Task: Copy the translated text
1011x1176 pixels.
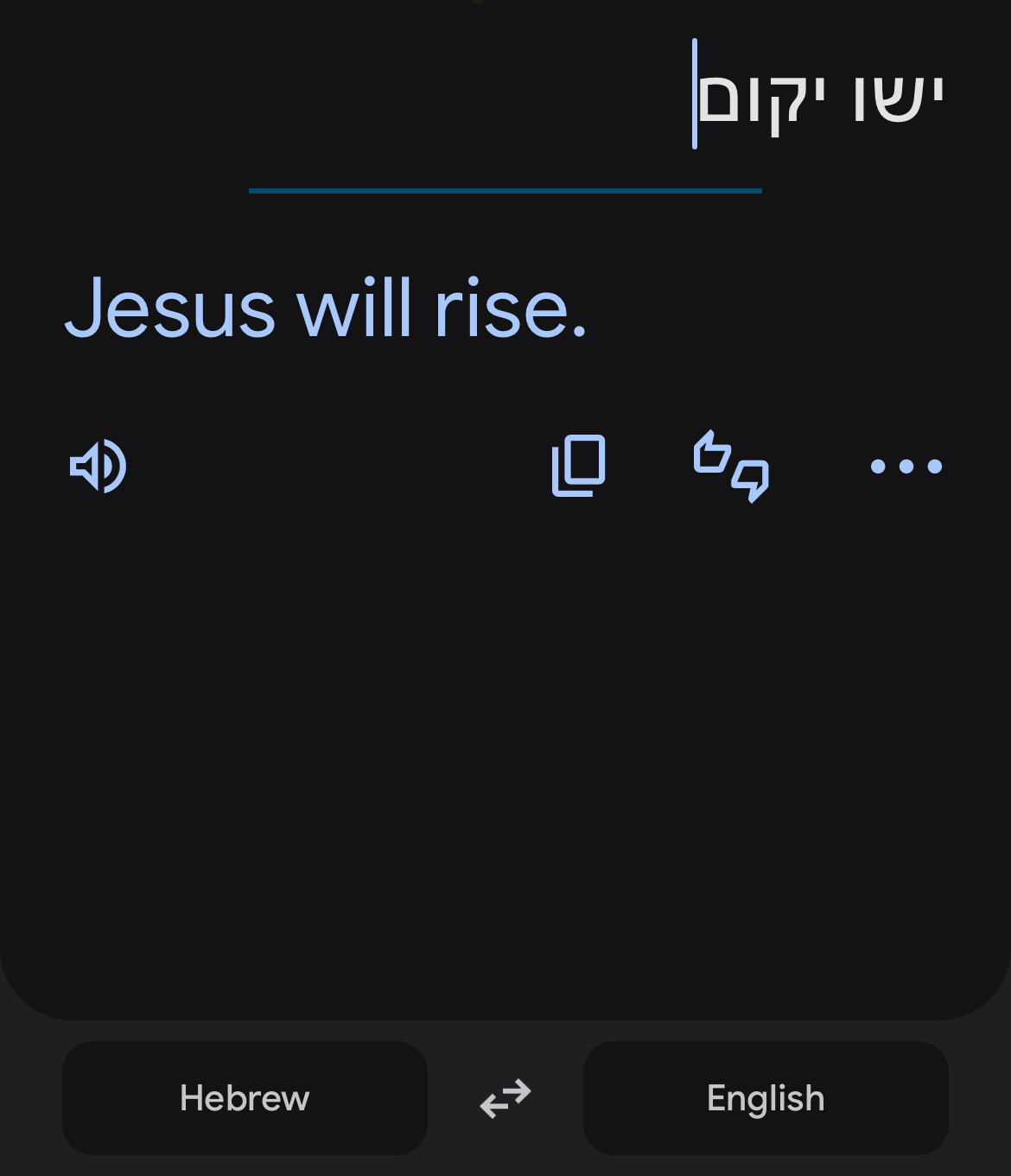Action: pyautogui.click(x=579, y=467)
